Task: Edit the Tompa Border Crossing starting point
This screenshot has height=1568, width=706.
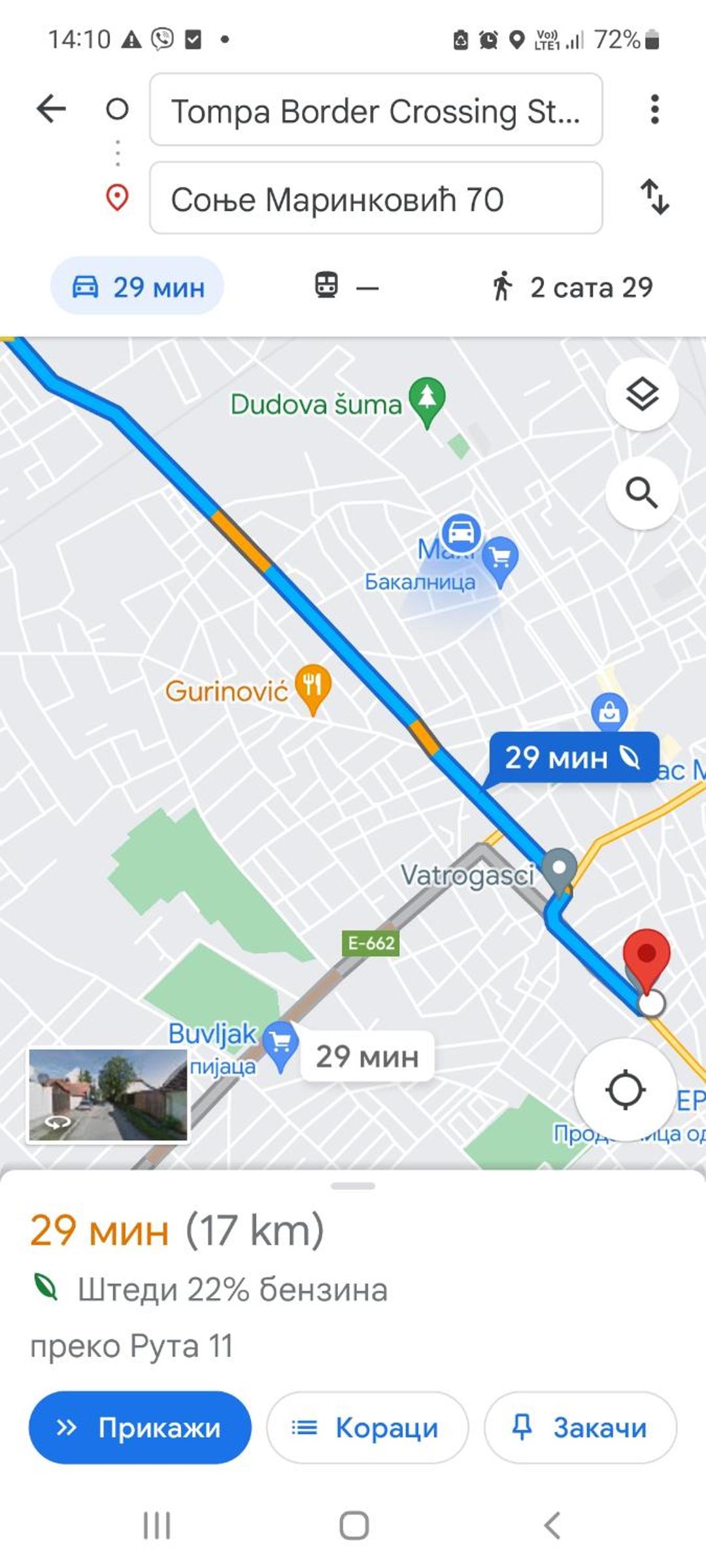Action: click(x=376, y=110)
